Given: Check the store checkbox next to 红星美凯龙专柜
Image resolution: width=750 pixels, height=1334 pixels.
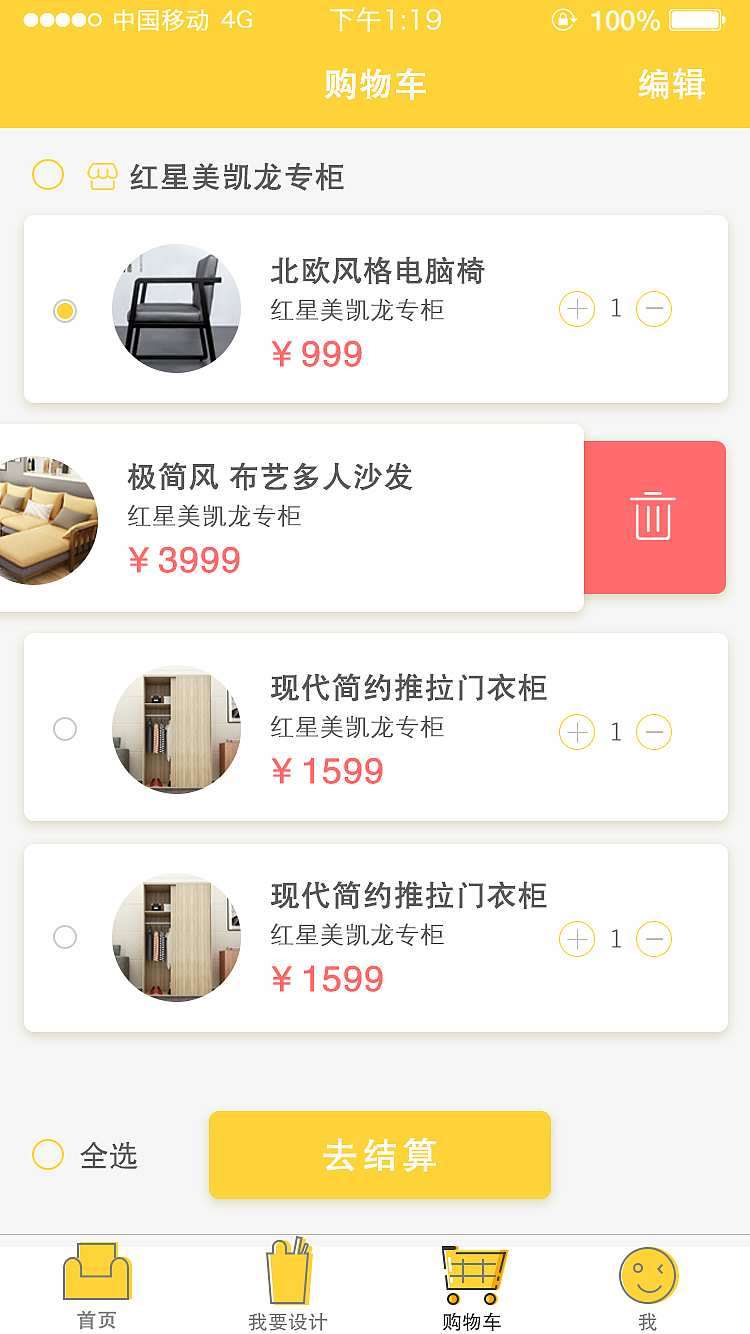Looking at the screenshot, I should (47, 175).
